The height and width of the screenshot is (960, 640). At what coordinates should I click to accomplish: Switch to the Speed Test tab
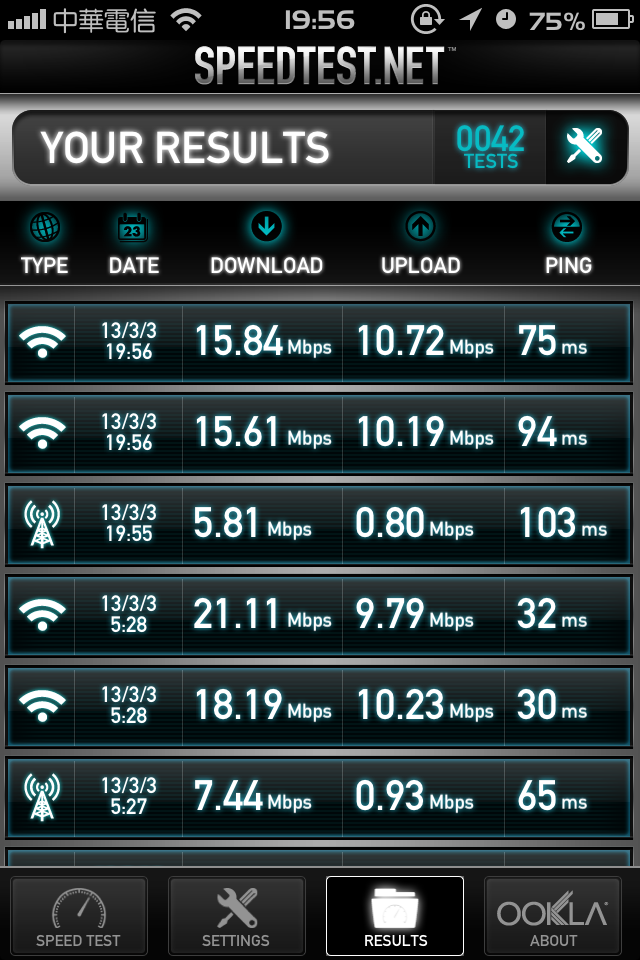(78, 915)
